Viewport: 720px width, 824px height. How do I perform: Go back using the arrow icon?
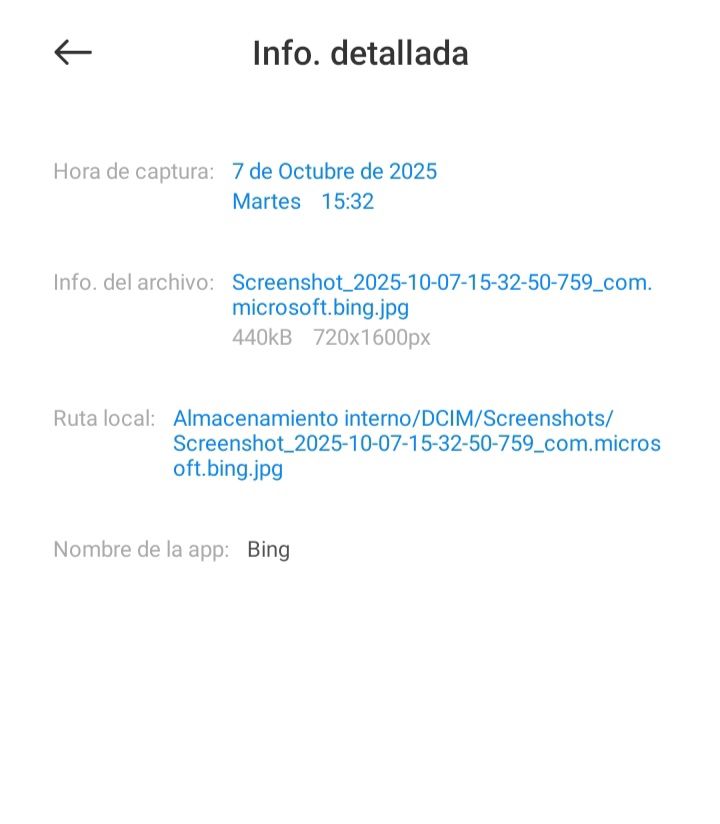[73, 53]
